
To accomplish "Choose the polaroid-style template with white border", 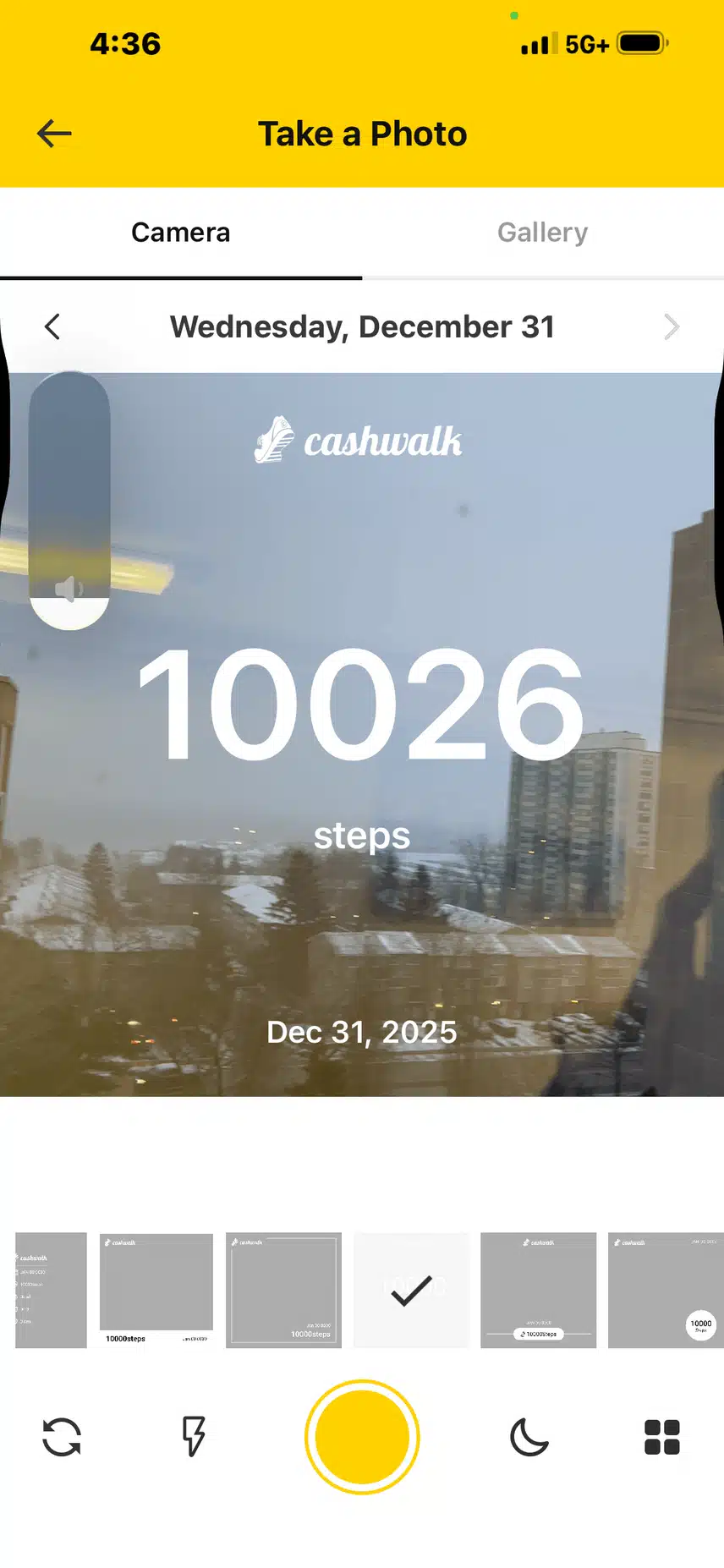I will [156, 1290].
